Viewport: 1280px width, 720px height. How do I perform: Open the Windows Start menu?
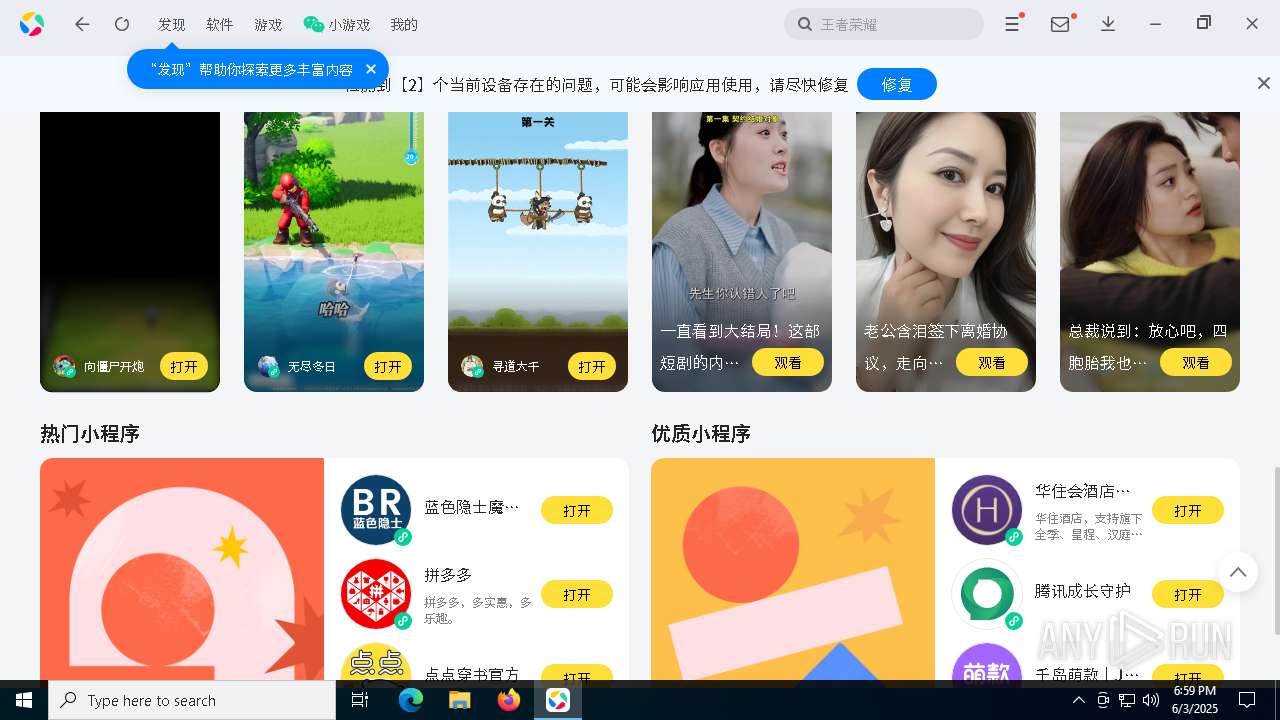(24, 700)
